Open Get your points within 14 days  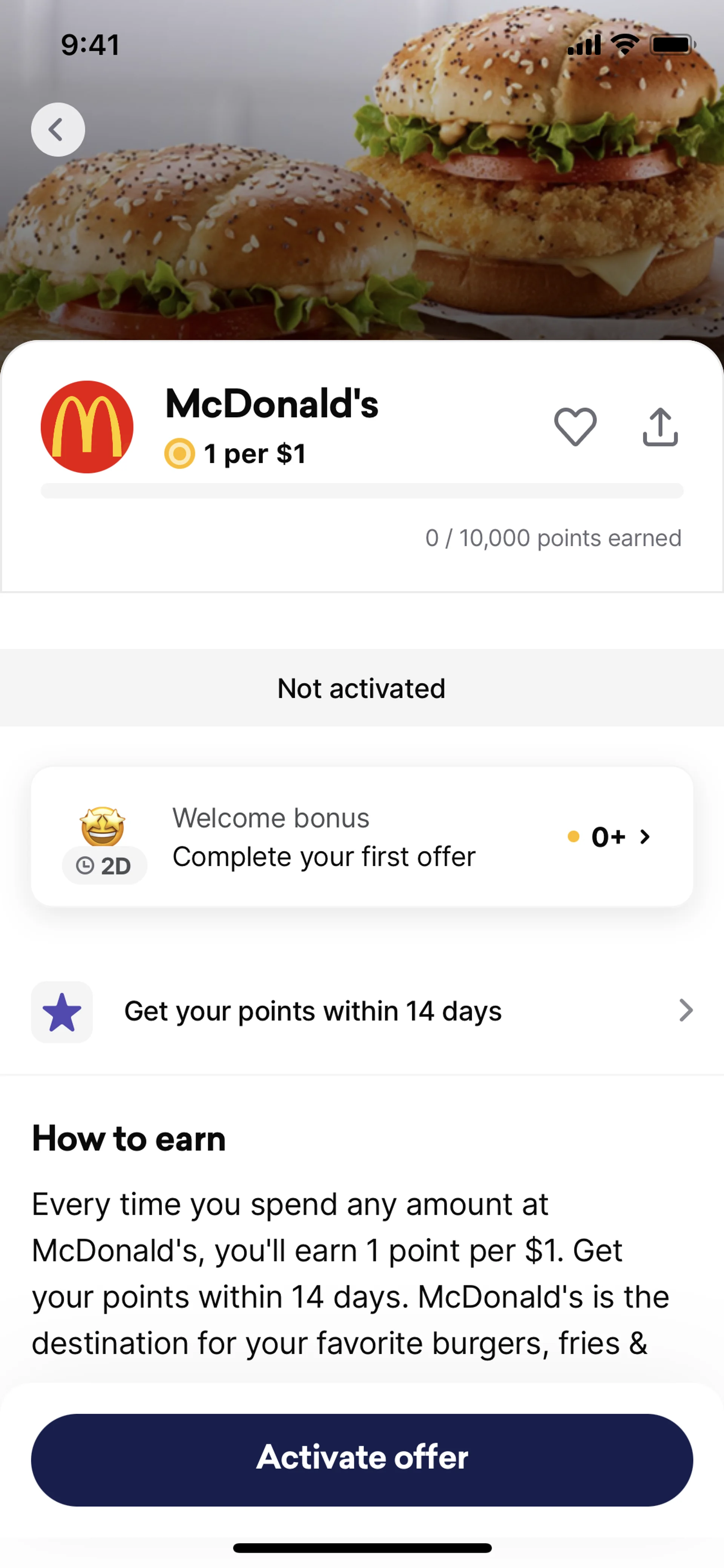click(x=362, y=1011)
